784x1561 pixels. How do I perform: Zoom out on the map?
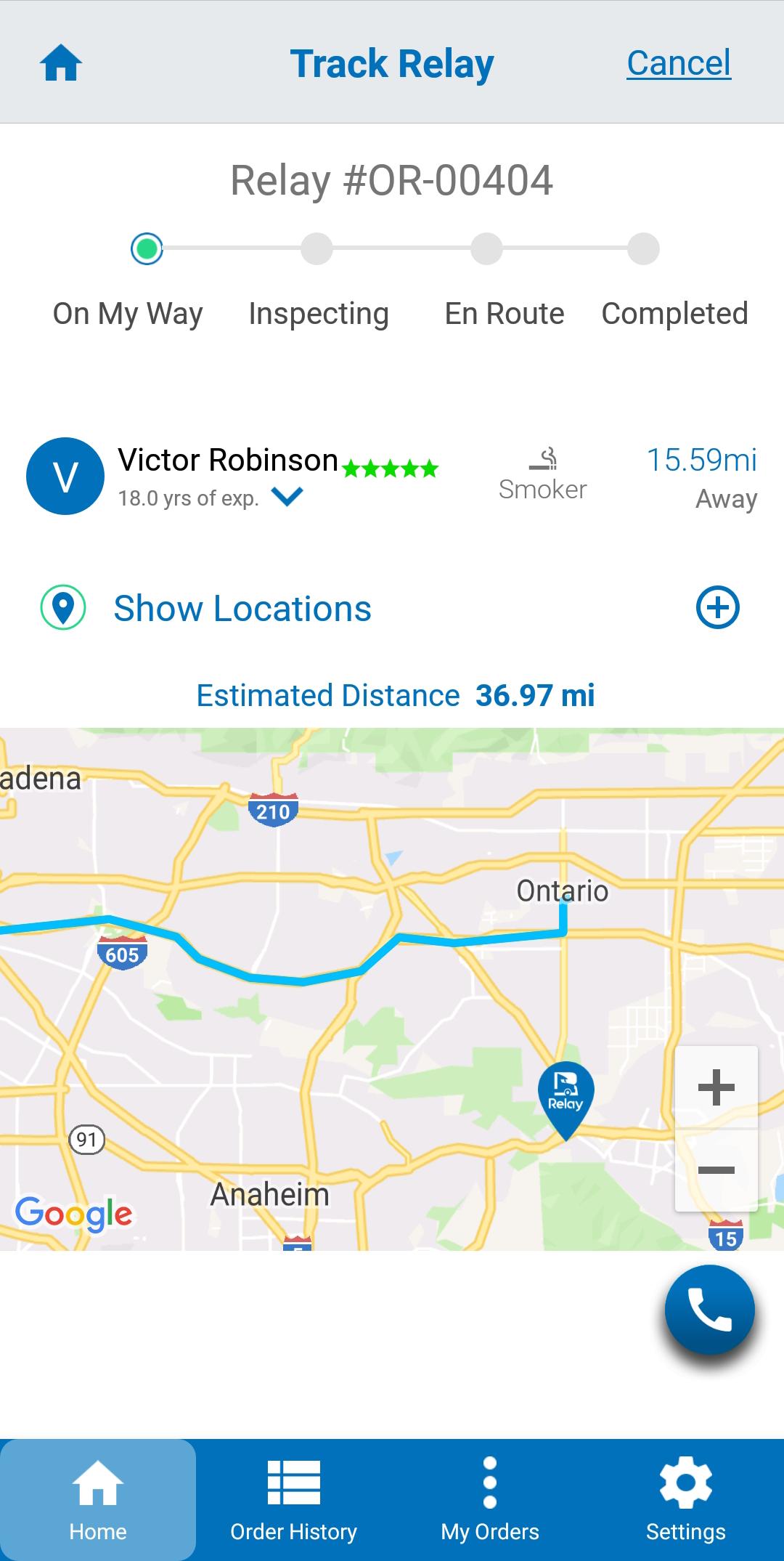716,1169
